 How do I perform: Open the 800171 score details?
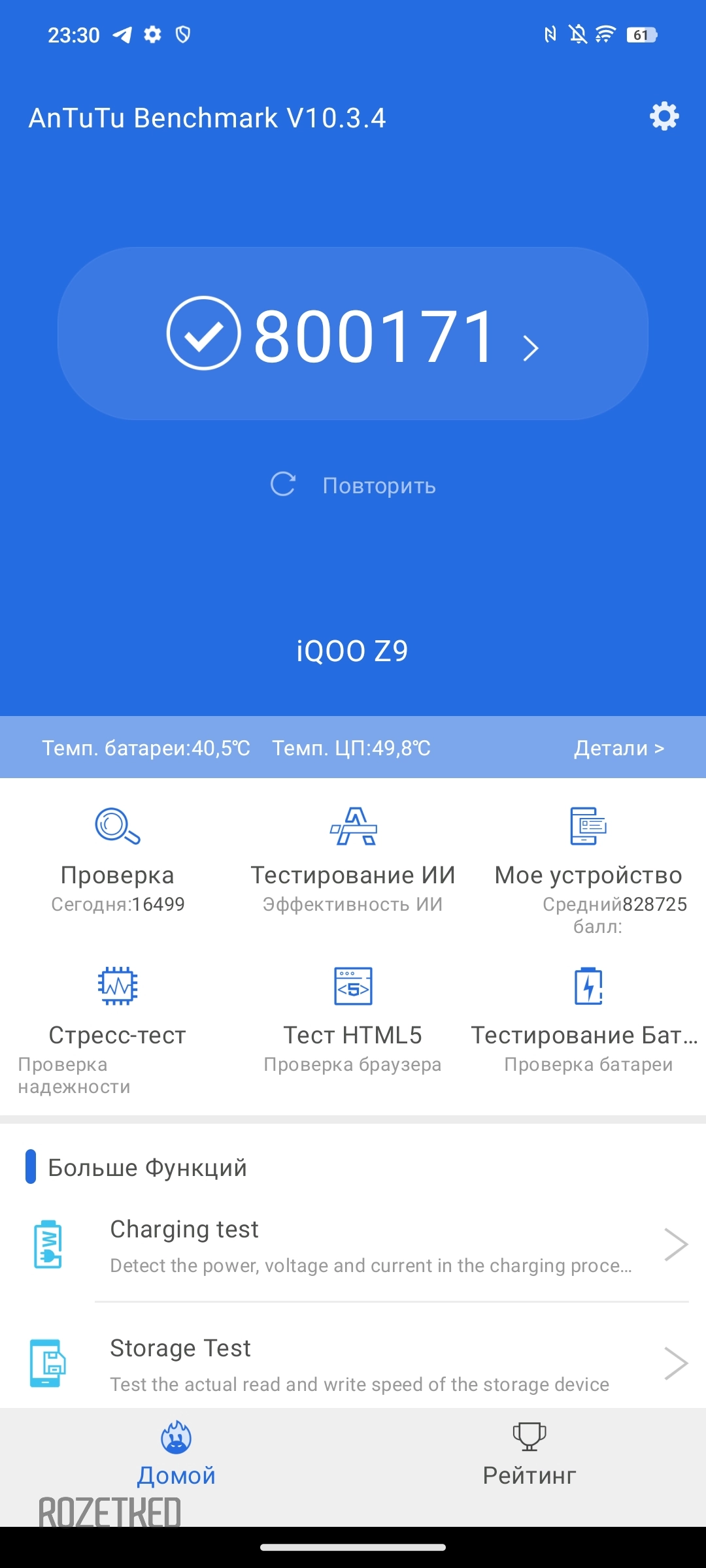click(x=353, y=334)
